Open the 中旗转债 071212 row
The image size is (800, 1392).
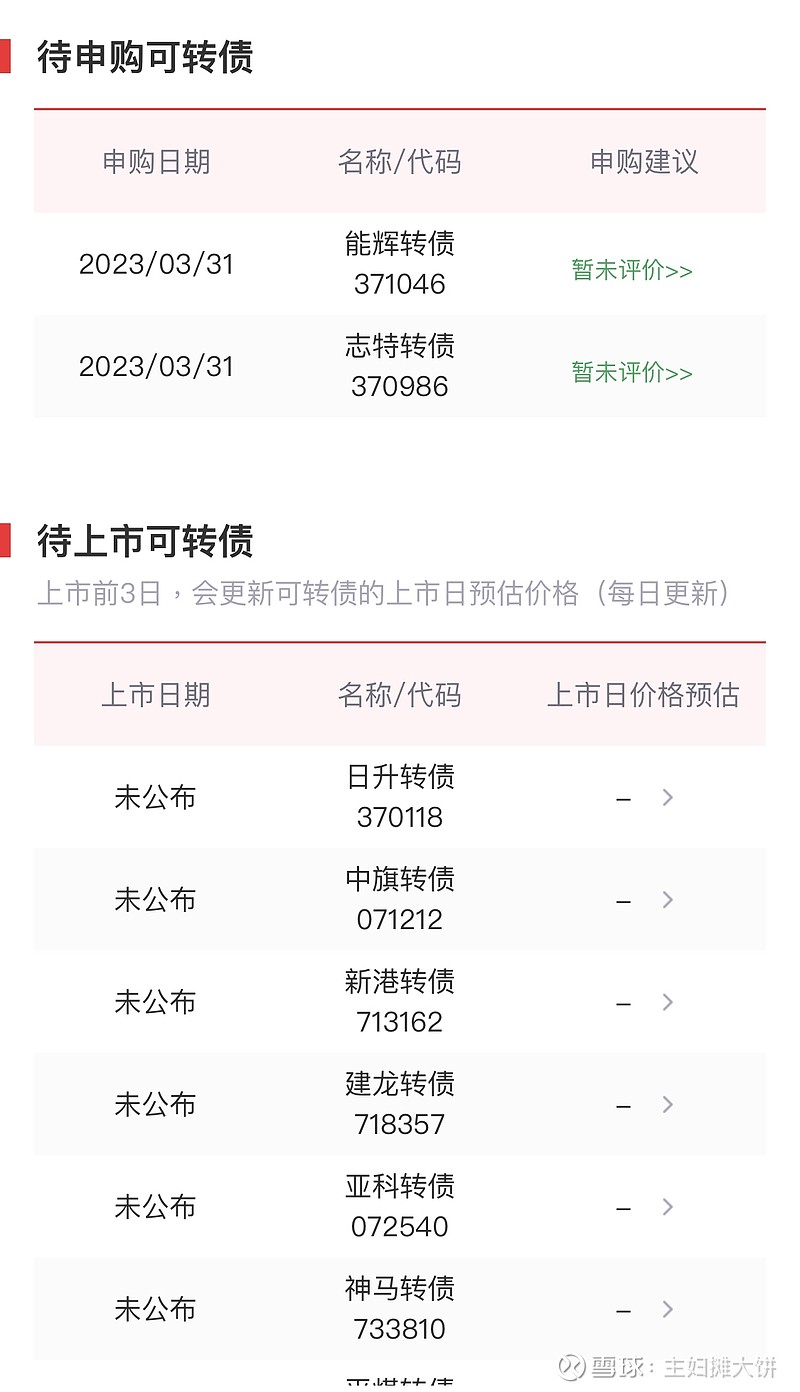click(400, 899)
